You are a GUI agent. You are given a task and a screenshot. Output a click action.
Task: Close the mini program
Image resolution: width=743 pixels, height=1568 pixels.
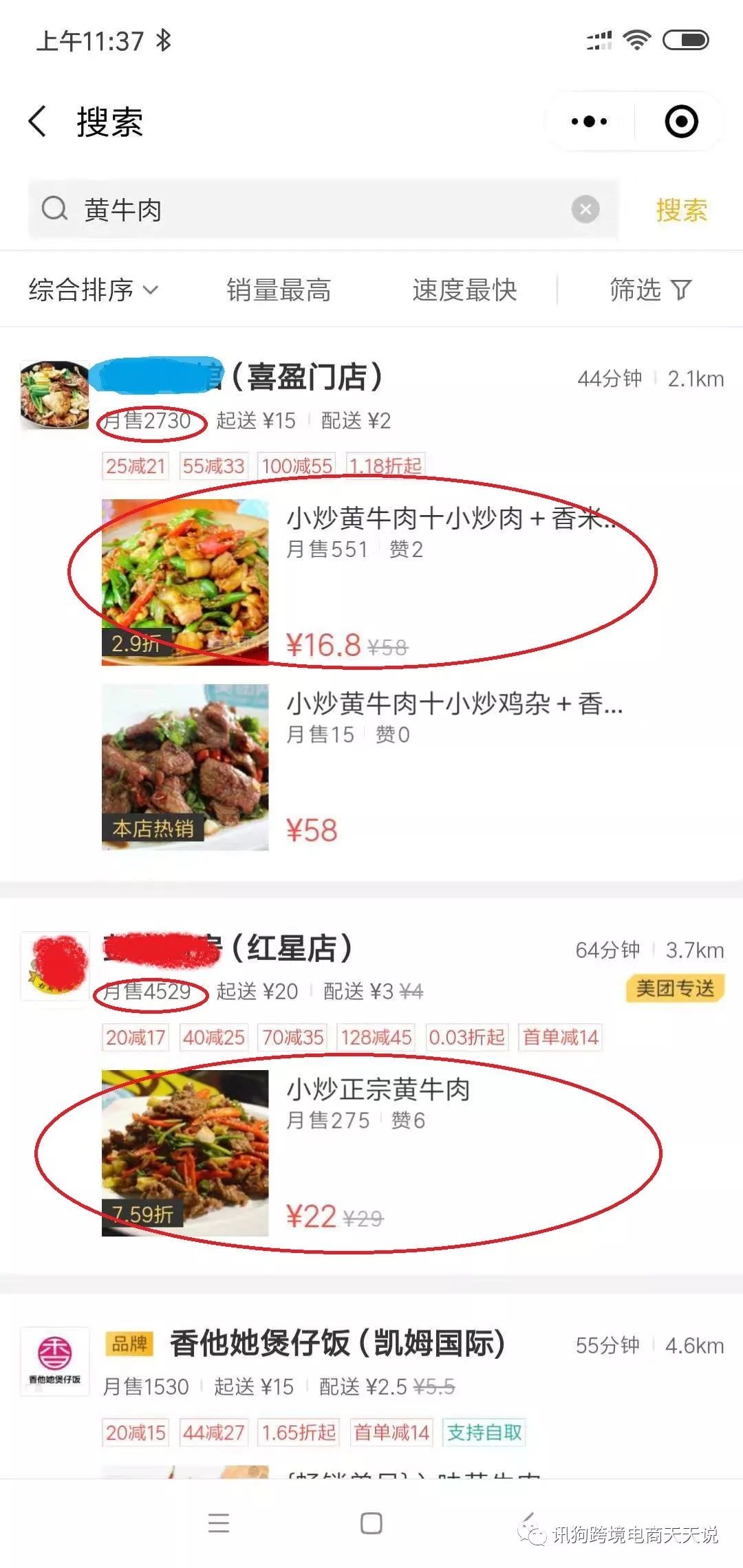681,122
